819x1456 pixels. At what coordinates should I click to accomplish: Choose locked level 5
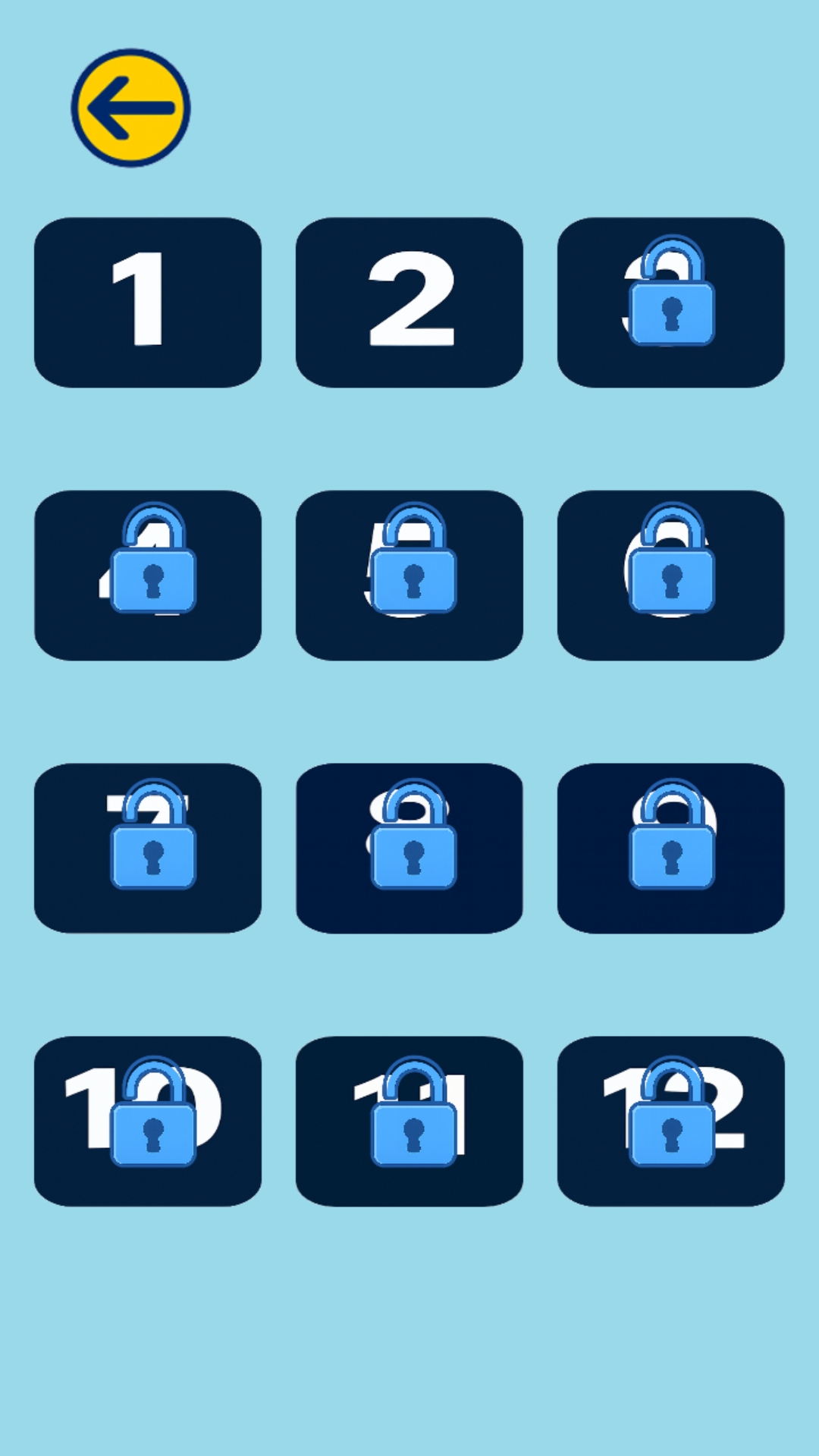(x=409, y=575)
